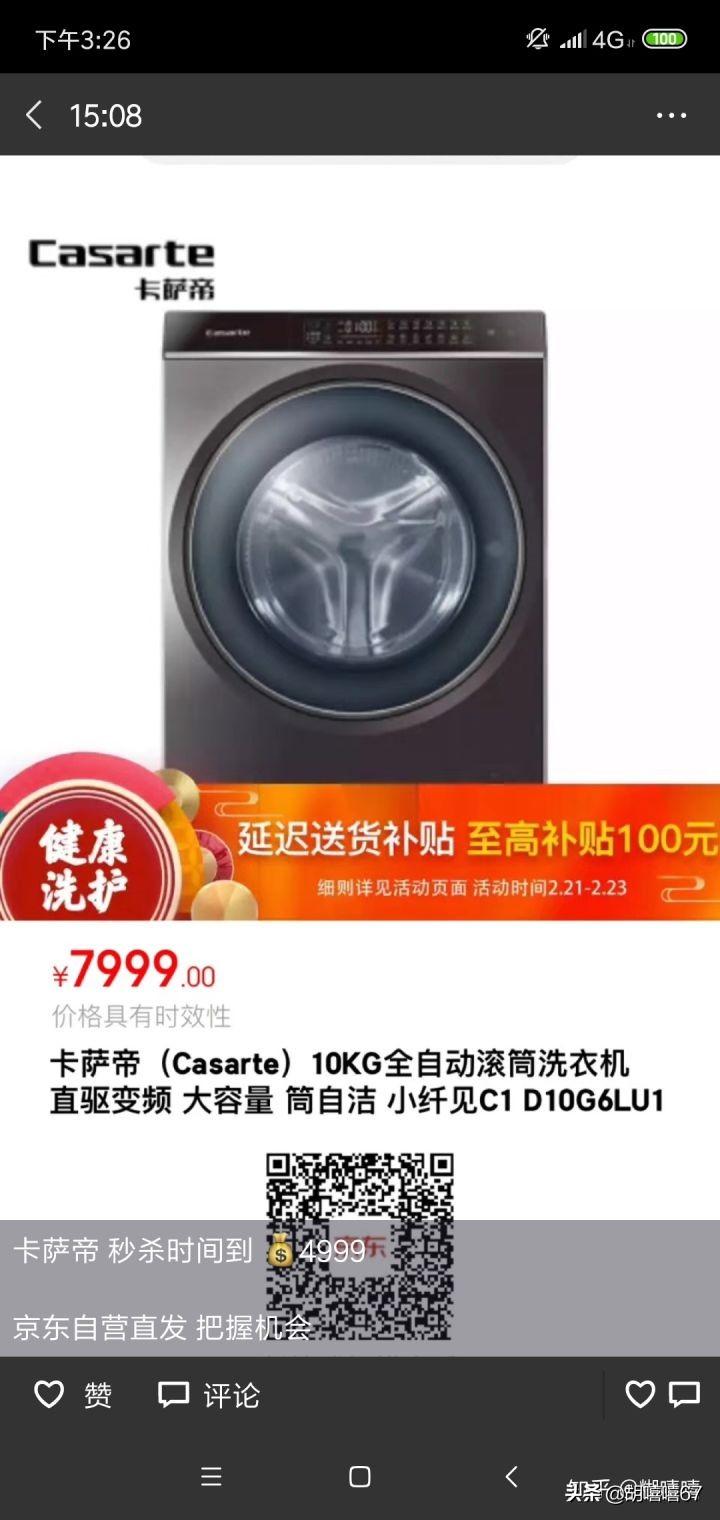Like the post with the 赞 button
The height and width of the screenshot is (1520, 720).
(73, 1394)
